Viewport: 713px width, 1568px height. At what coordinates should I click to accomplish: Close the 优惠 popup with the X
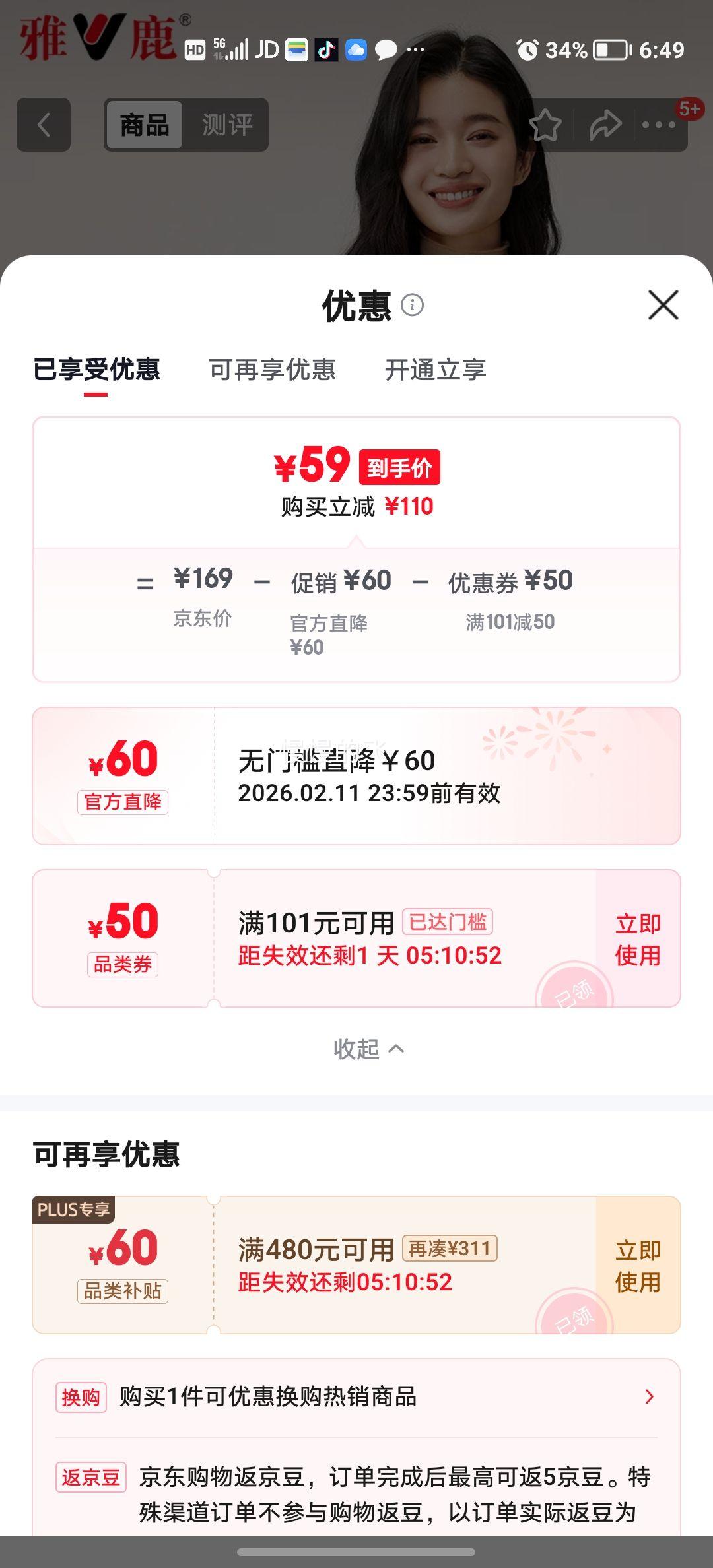point(663,306)
